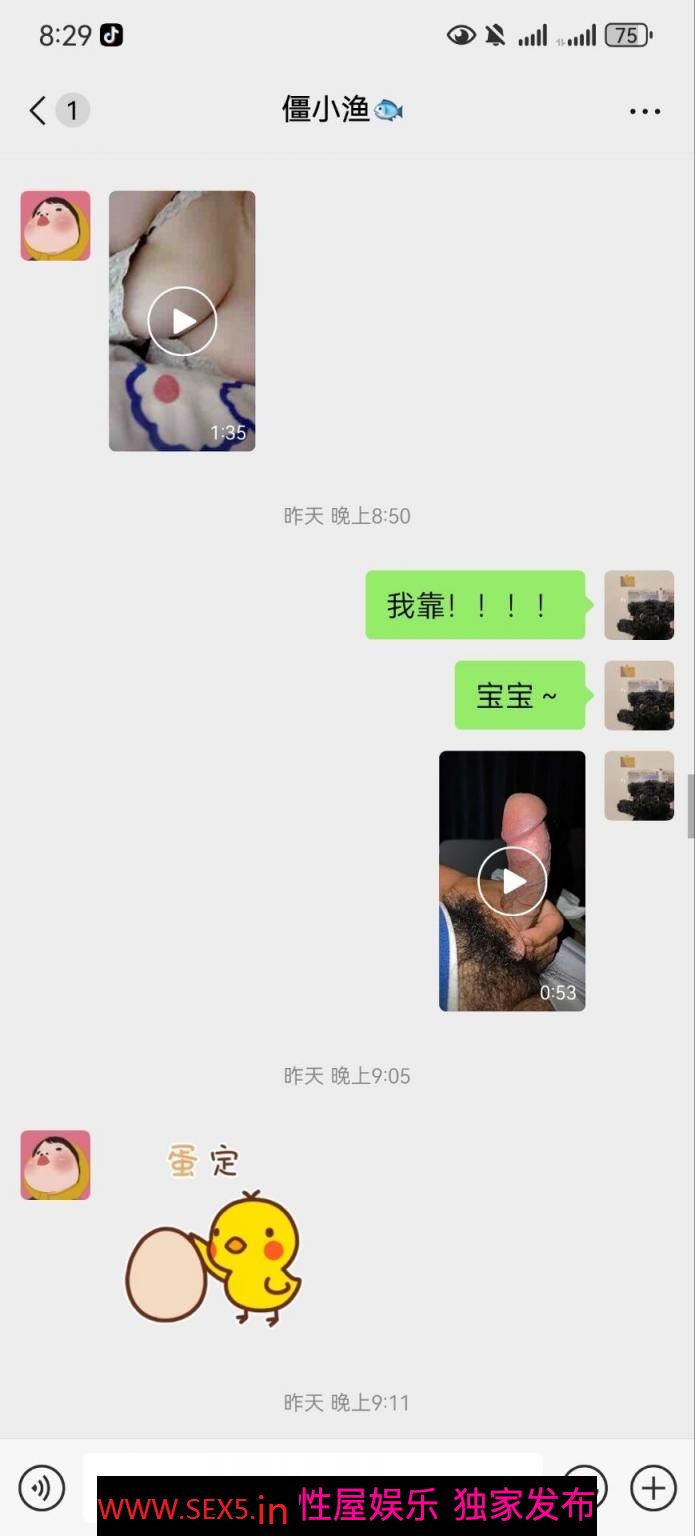View the 蛋定 chick sticker
This screenshot has height=1536, width=695.
point(213,1240)
